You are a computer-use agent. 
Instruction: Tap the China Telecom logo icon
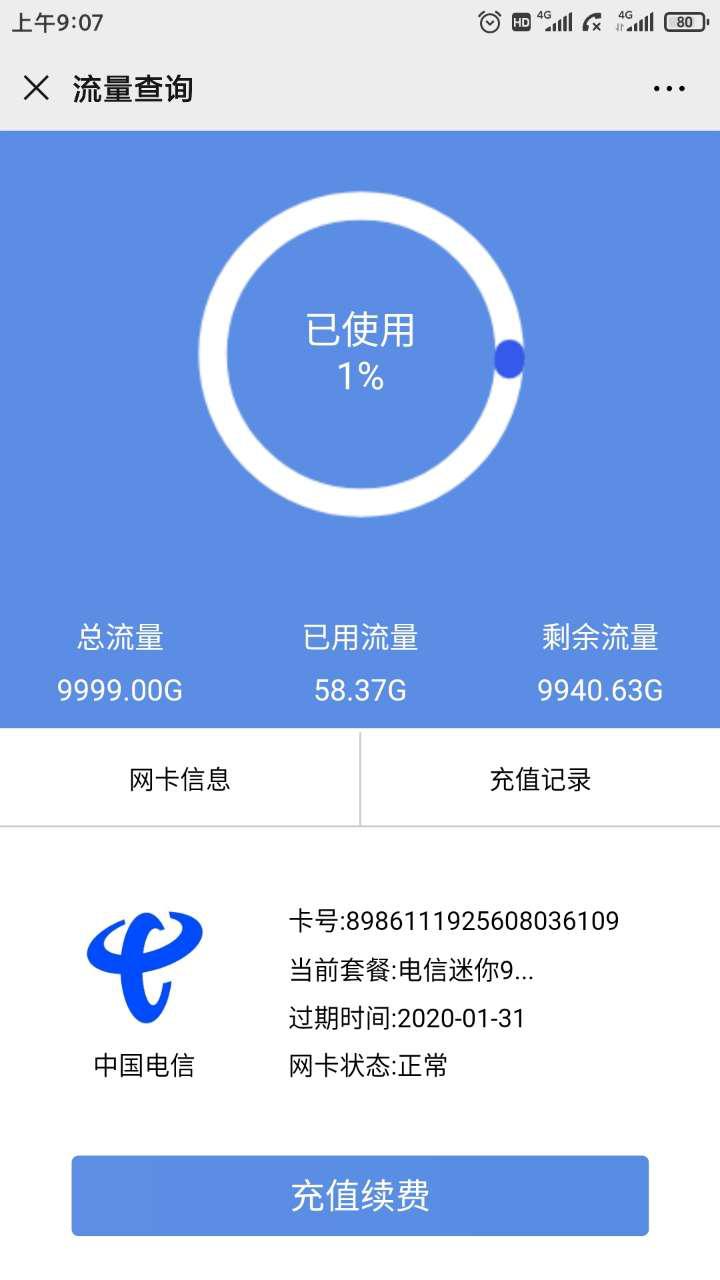[143, 965]
